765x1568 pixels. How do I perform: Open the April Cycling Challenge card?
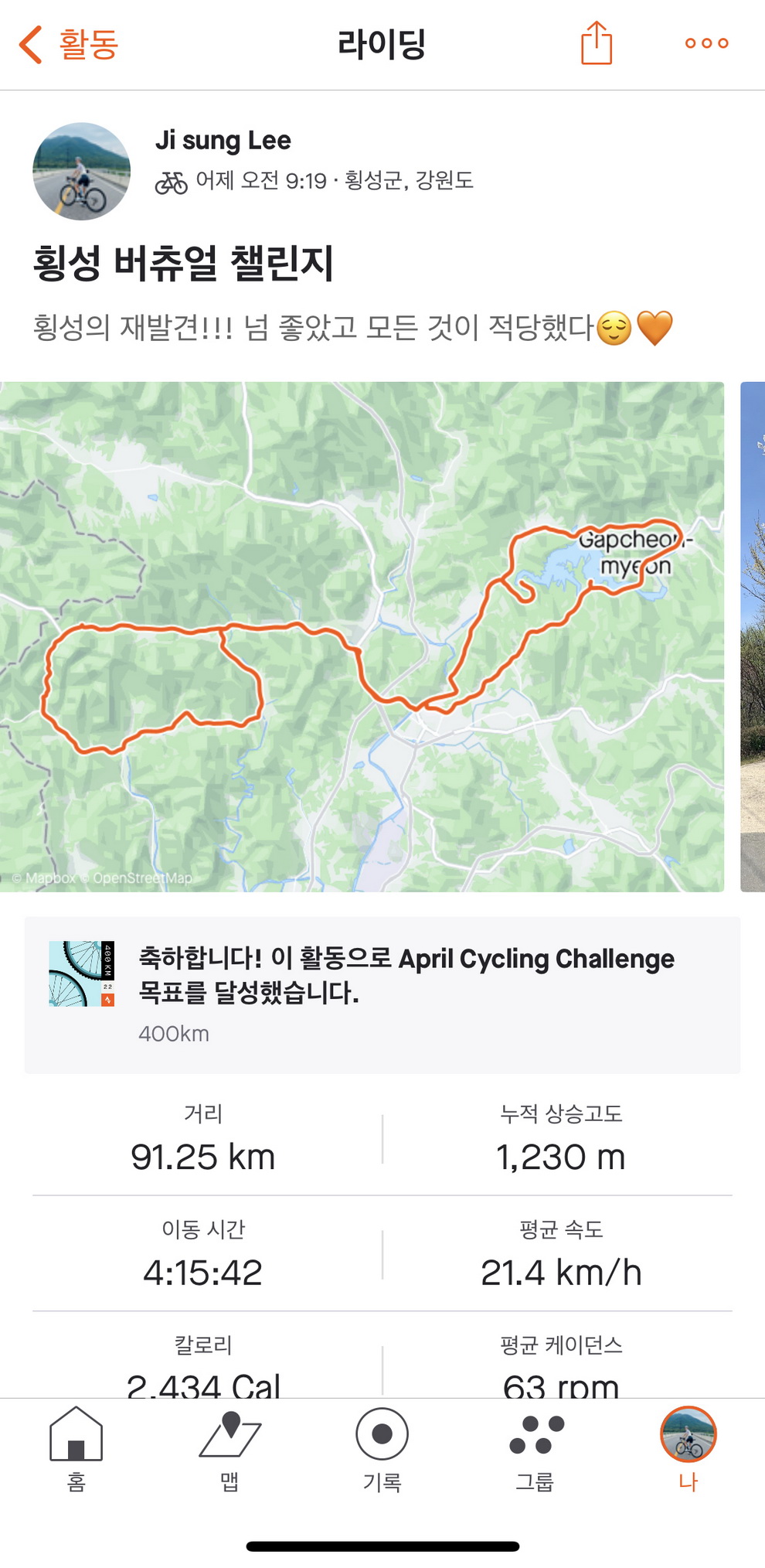click(382, 994)
